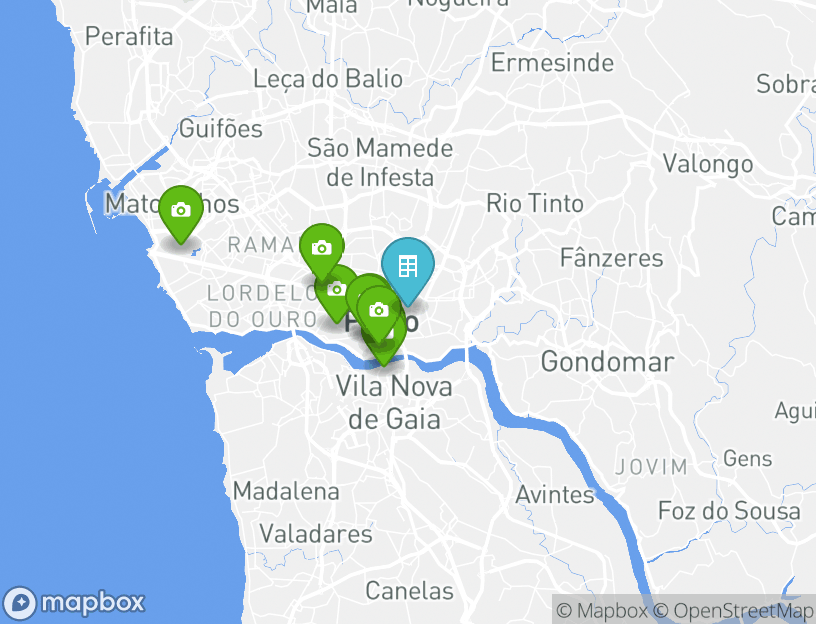Open the © OpenStreetMap attribution link
816x624 pixels.
point(735,610)
